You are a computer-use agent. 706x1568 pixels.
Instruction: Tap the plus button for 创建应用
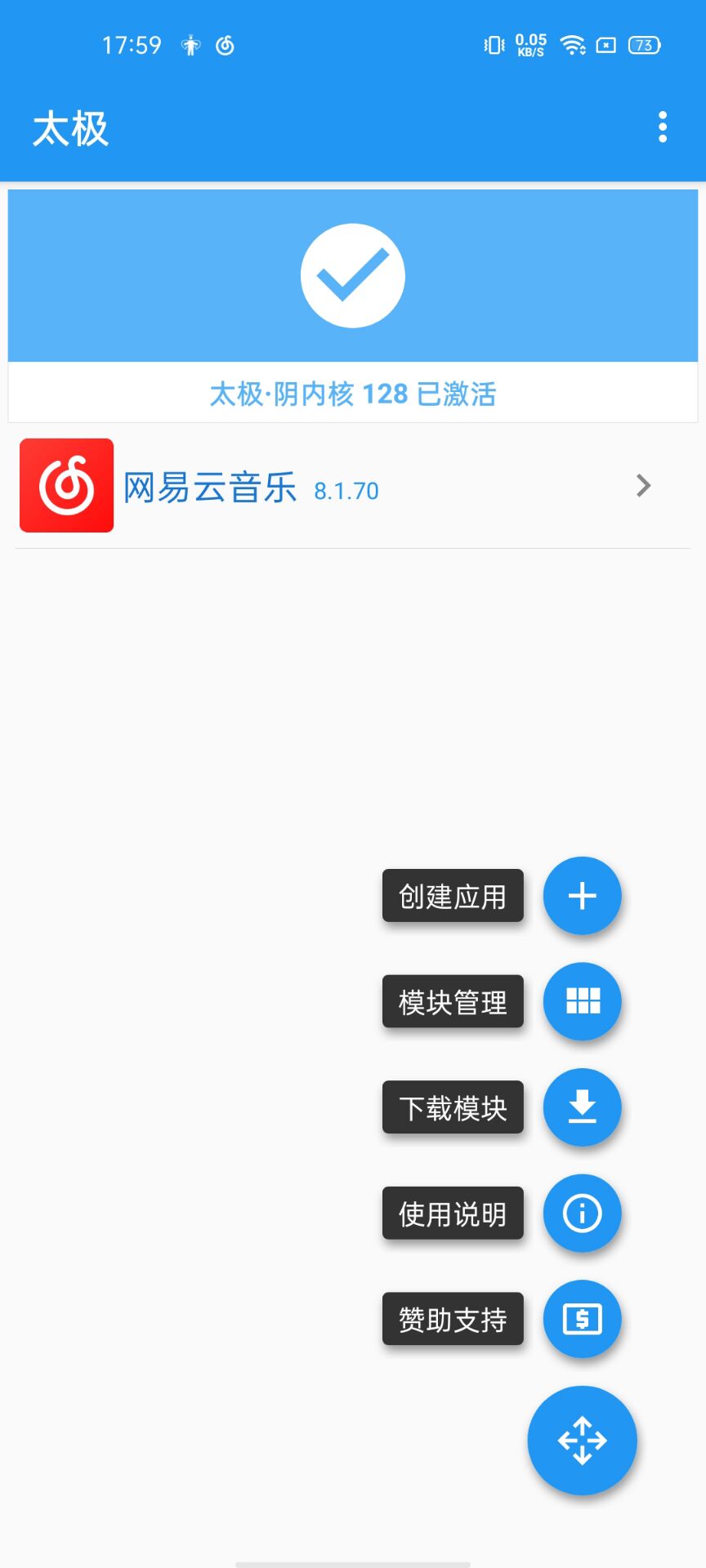[x=583, y=896]
